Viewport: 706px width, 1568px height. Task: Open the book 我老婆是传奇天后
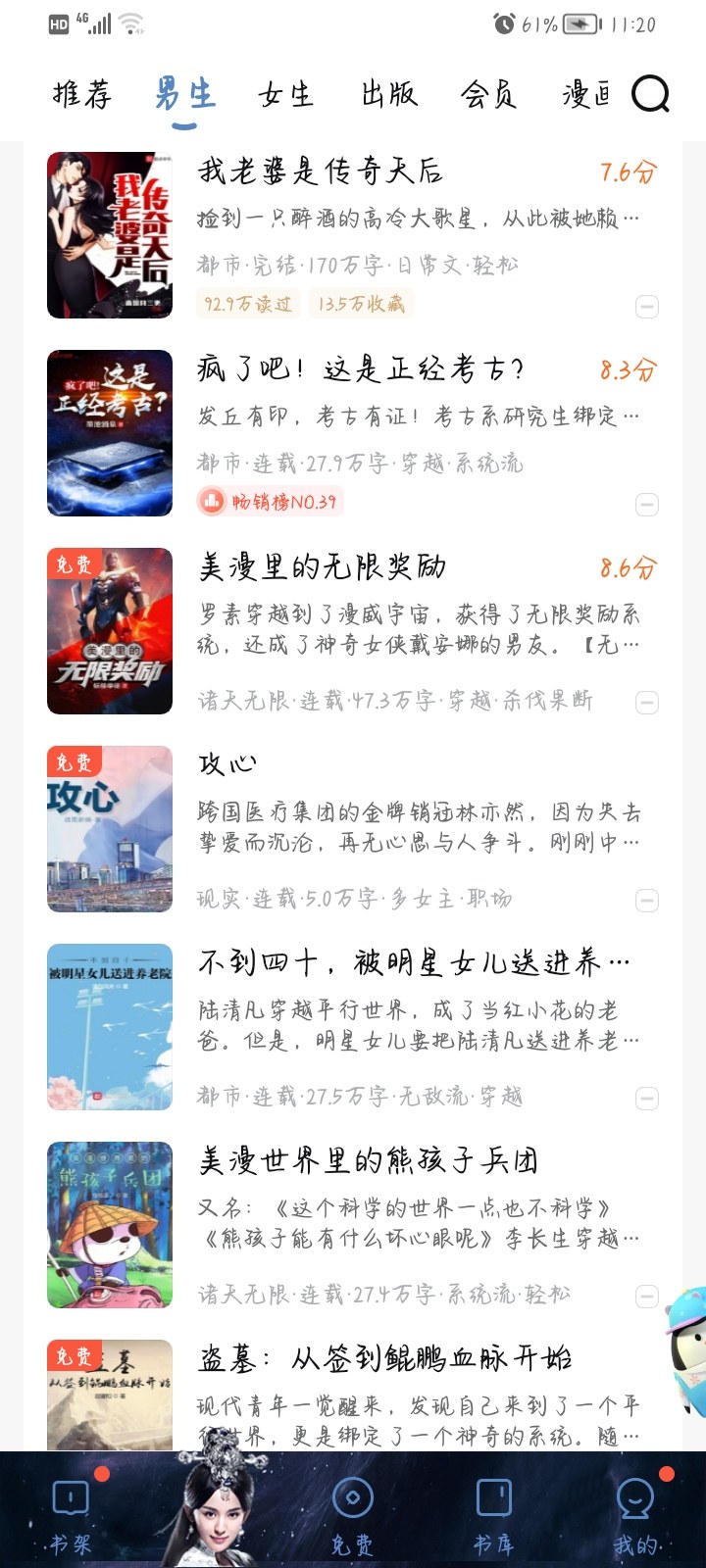point(321,171)
